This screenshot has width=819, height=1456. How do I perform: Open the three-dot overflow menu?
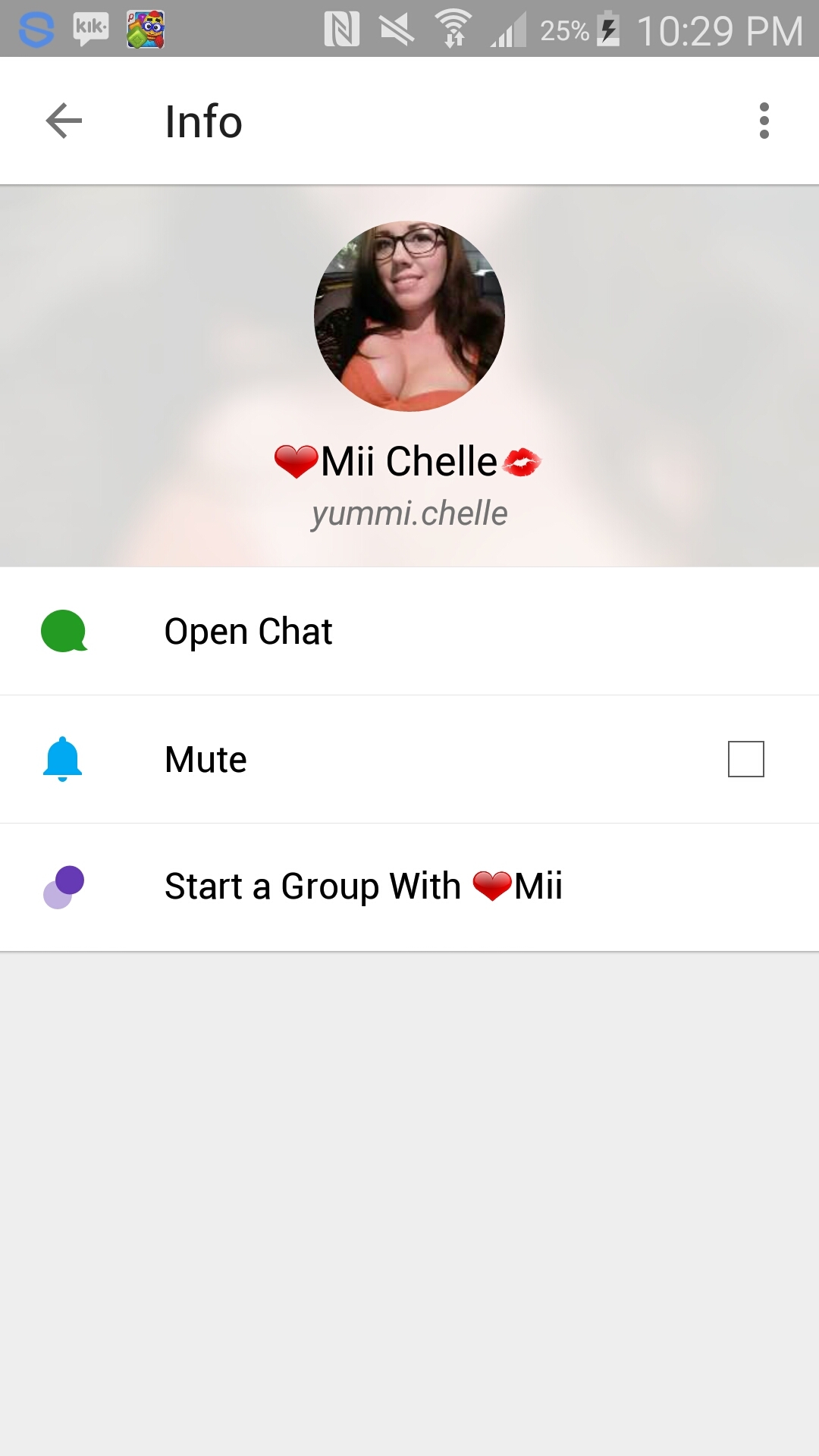(764, 121)
